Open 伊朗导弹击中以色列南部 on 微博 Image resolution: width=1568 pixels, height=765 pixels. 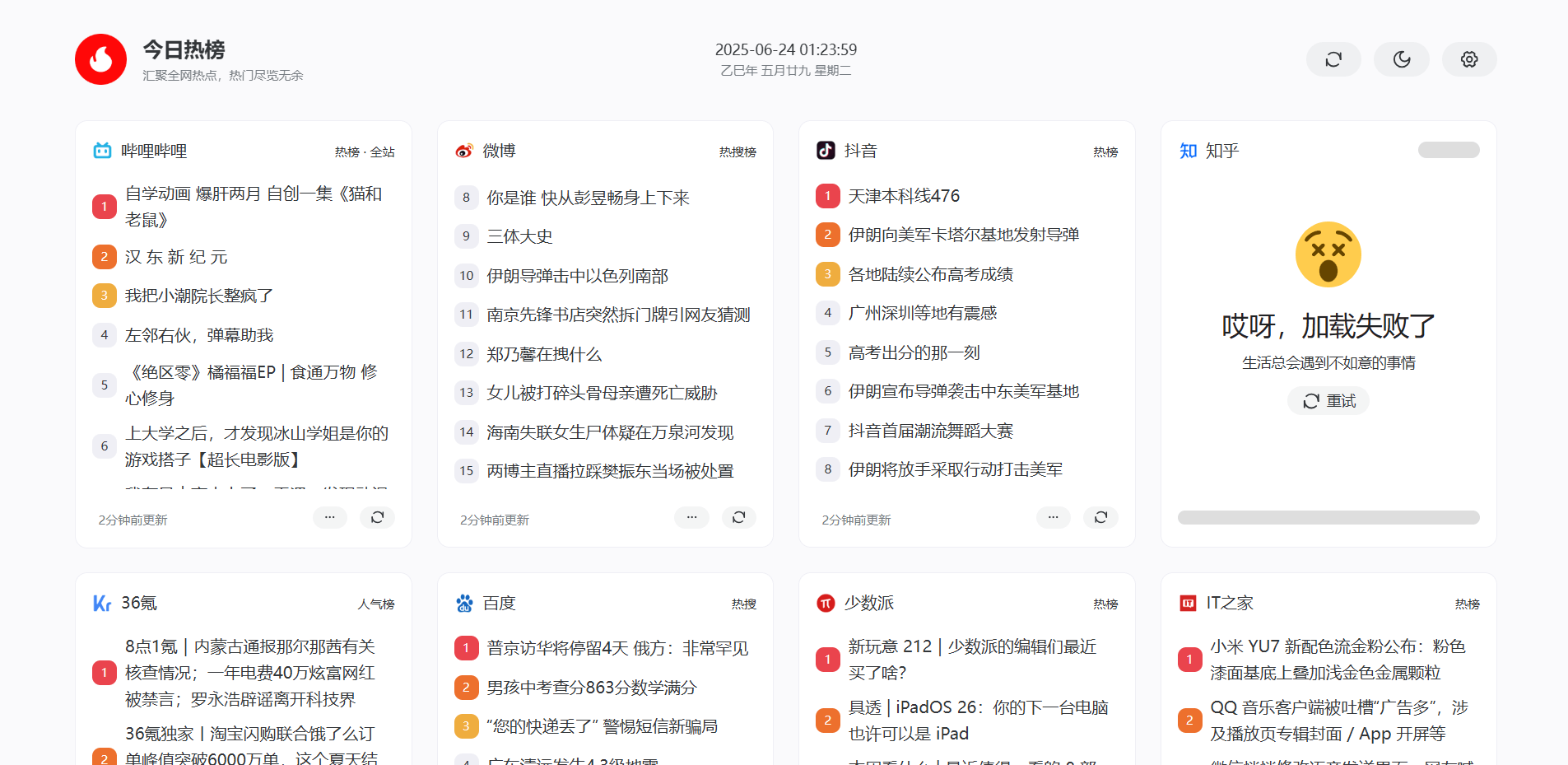(x=577, y=276)
